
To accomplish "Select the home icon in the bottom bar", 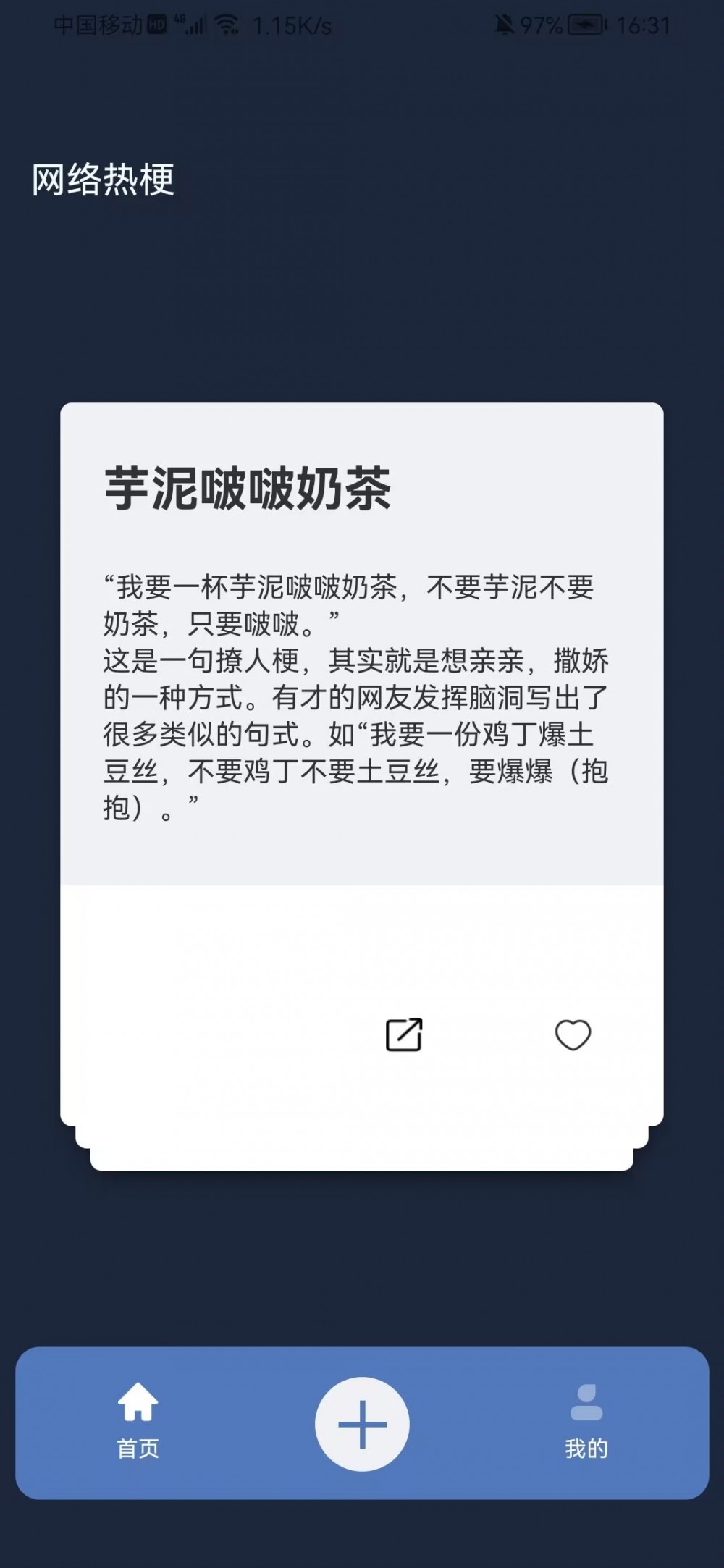I will (138, 1402).
